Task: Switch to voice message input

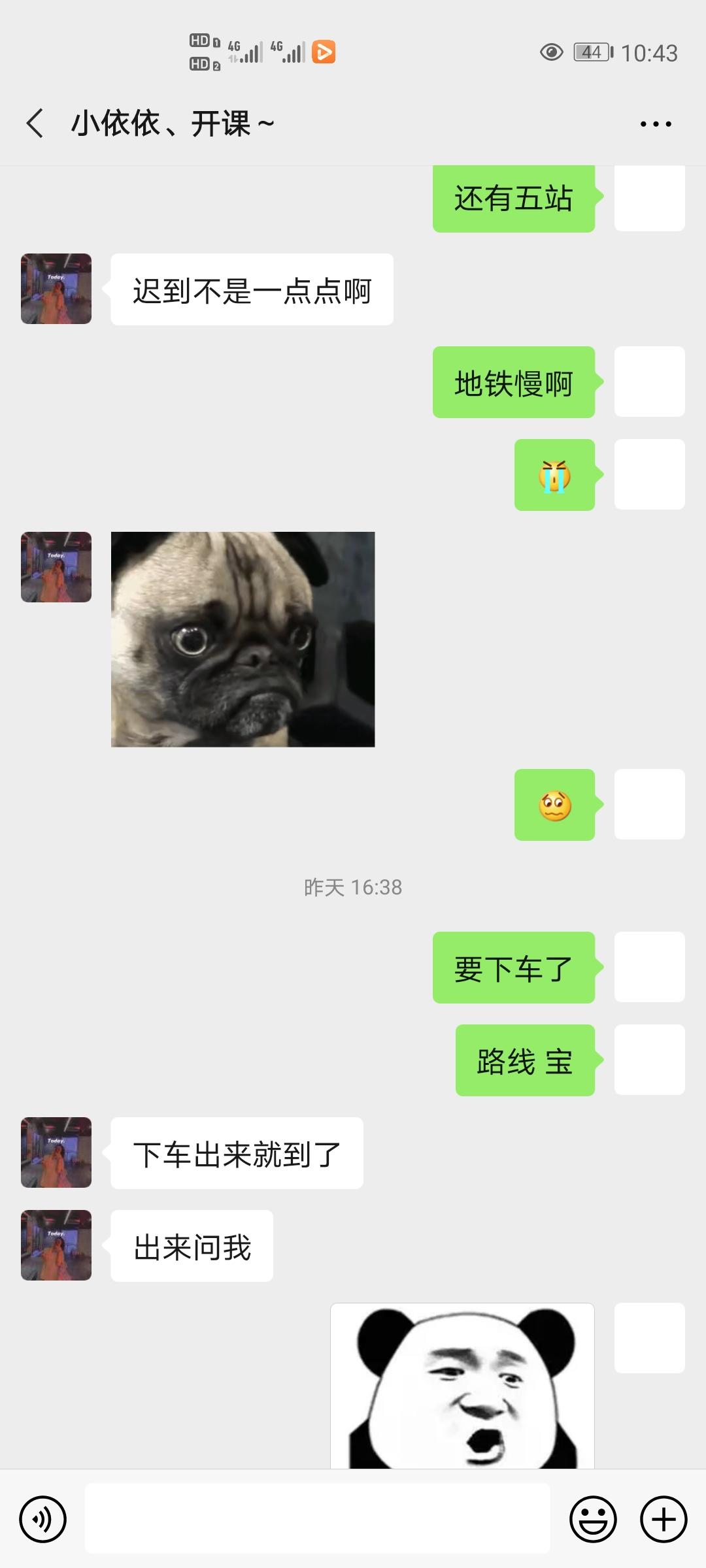Action: 43,1519
